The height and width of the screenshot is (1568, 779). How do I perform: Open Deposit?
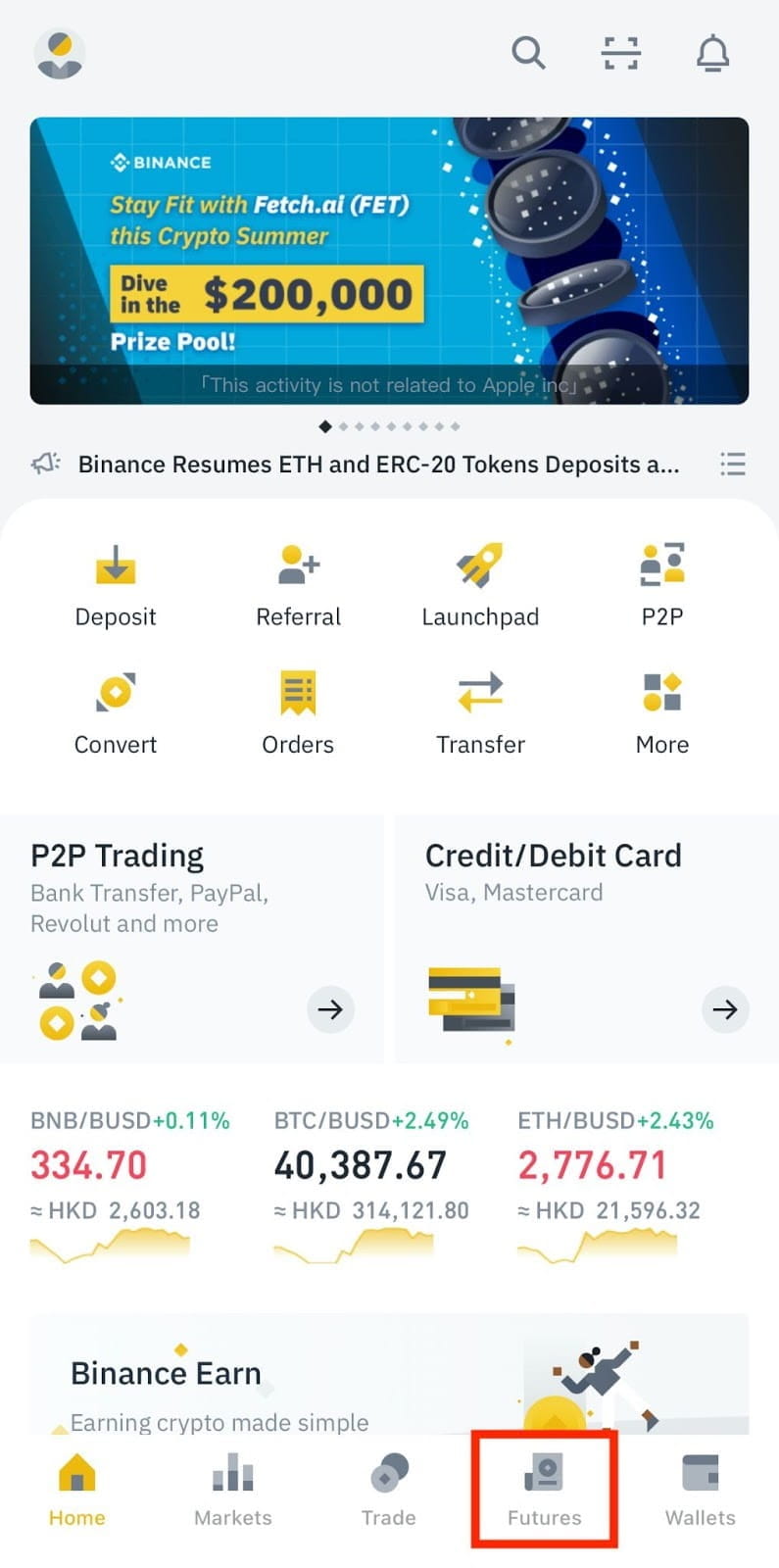click(x=116, y=586)
